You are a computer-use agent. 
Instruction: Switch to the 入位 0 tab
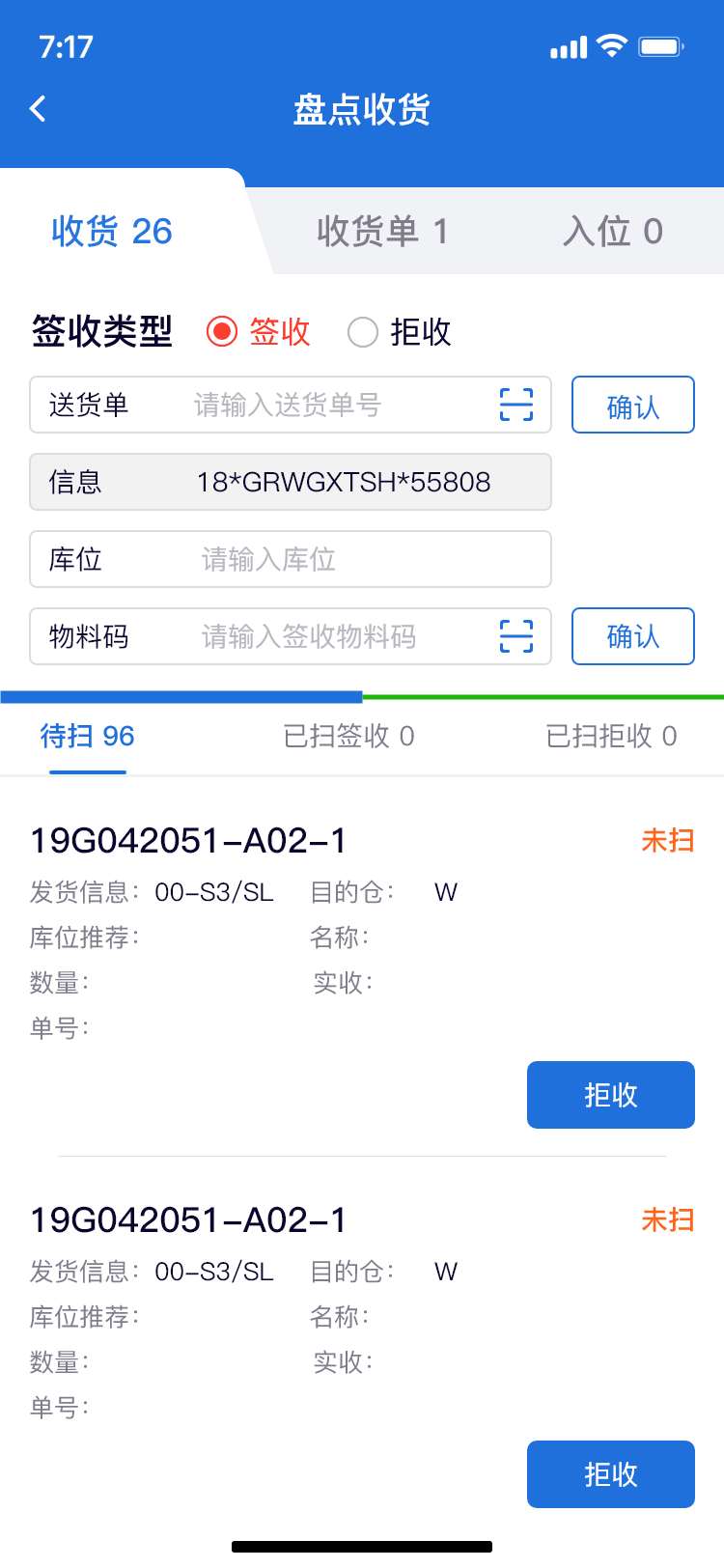(612, 232)
